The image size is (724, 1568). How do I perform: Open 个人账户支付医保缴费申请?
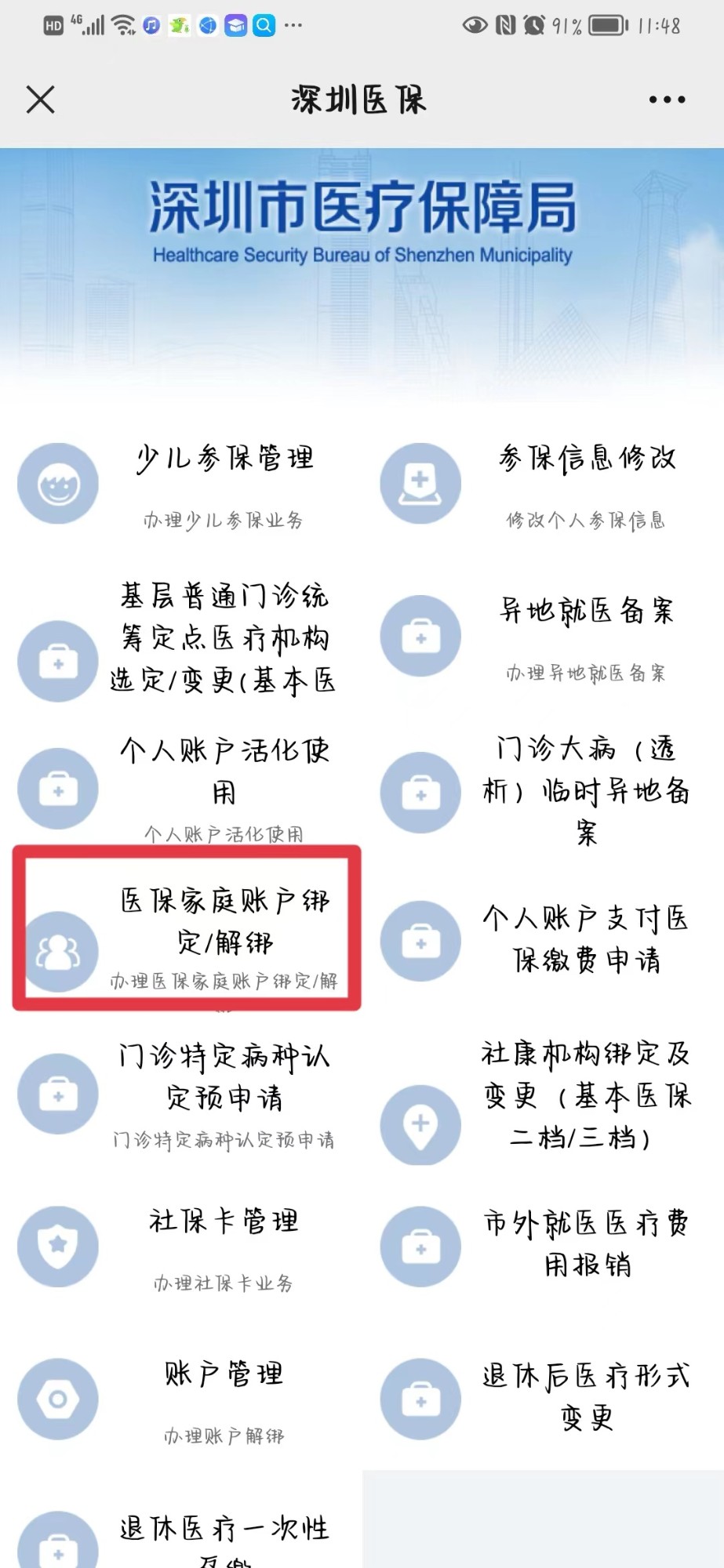[587, 938]
